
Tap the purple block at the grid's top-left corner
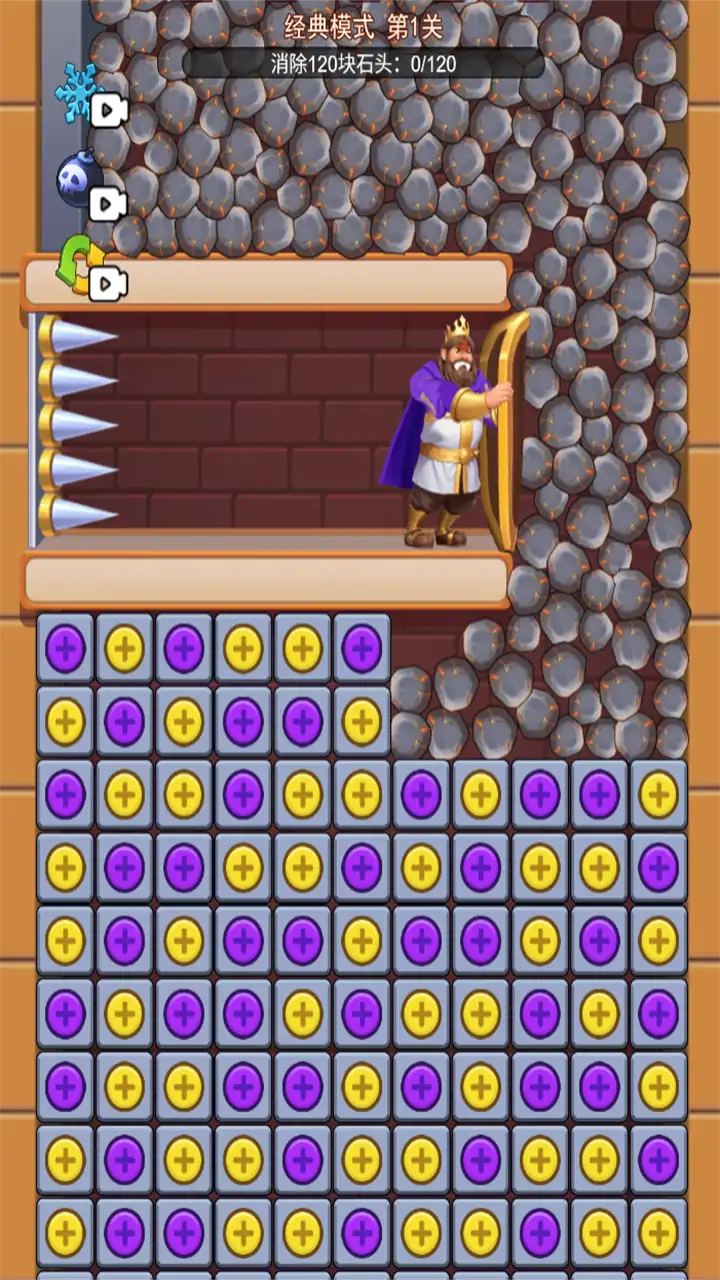[65, 648]
